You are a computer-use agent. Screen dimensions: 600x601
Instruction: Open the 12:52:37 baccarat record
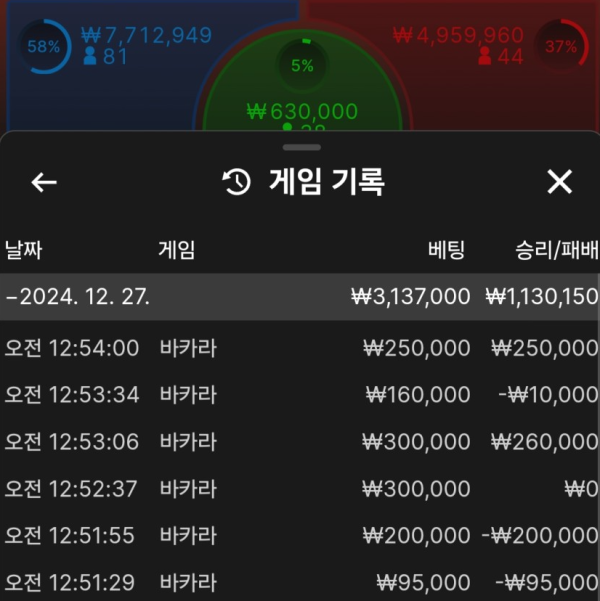pyautogui.click(x=300, y=489)
